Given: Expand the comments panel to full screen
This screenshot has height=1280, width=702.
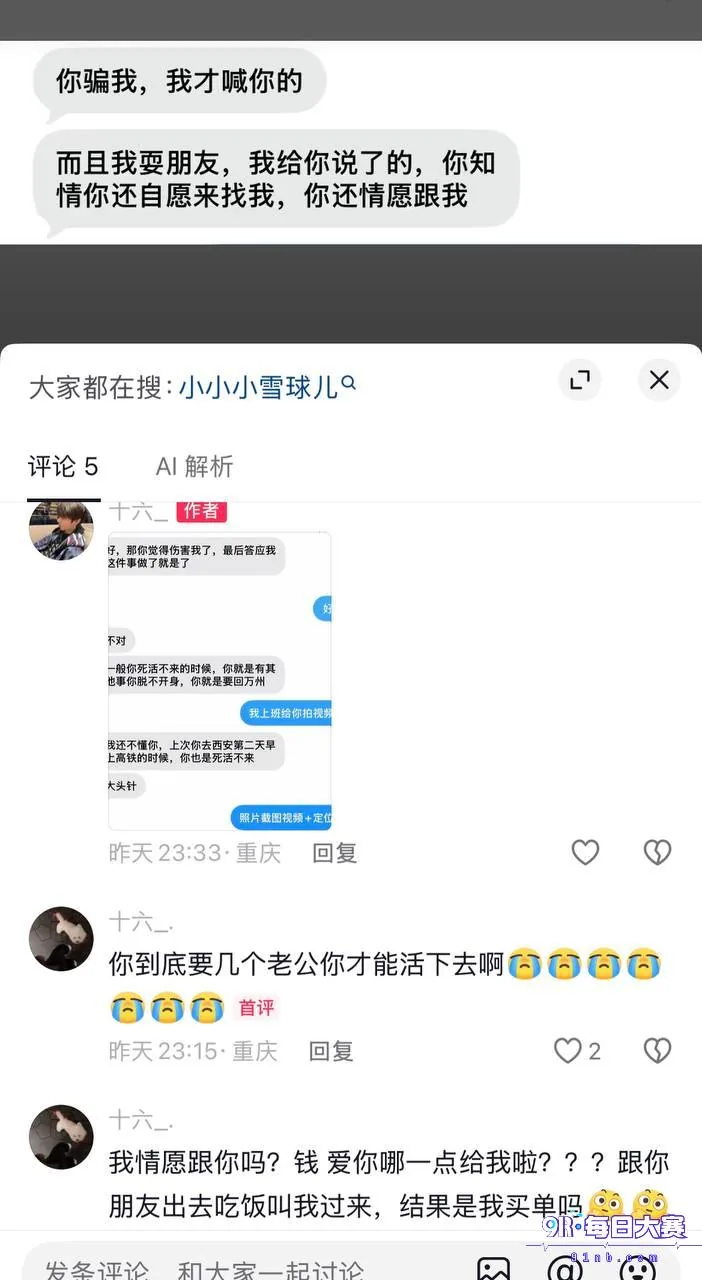Looking at the screenshot, I should click(x=580, y=380).
